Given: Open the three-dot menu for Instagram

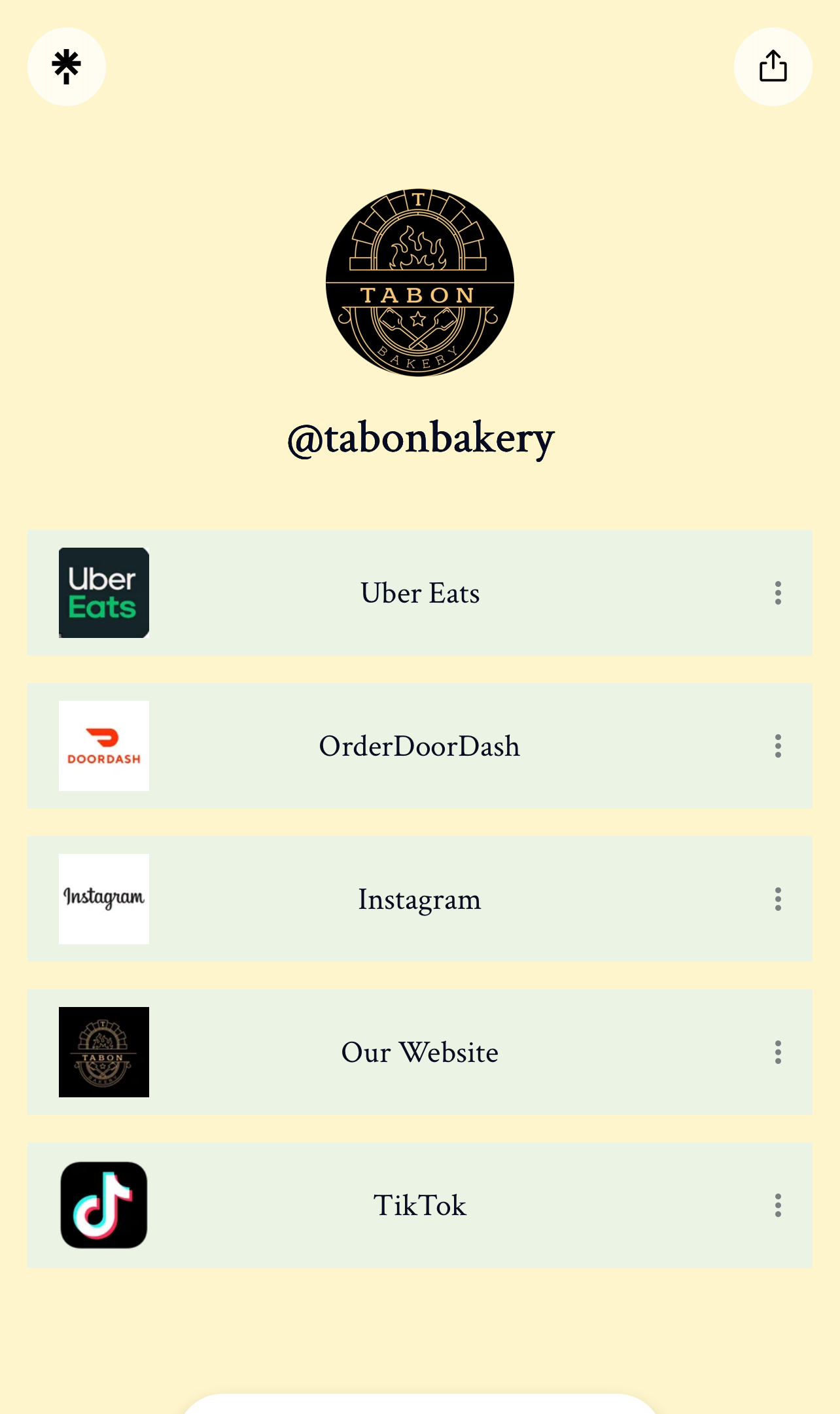Looking at the screenshot, I should 778,899.
